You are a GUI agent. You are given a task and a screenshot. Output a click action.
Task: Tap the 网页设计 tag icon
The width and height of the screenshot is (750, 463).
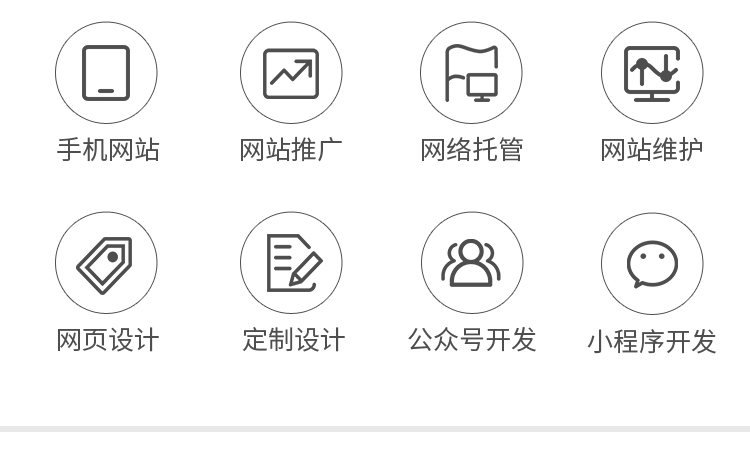(106, 263)
